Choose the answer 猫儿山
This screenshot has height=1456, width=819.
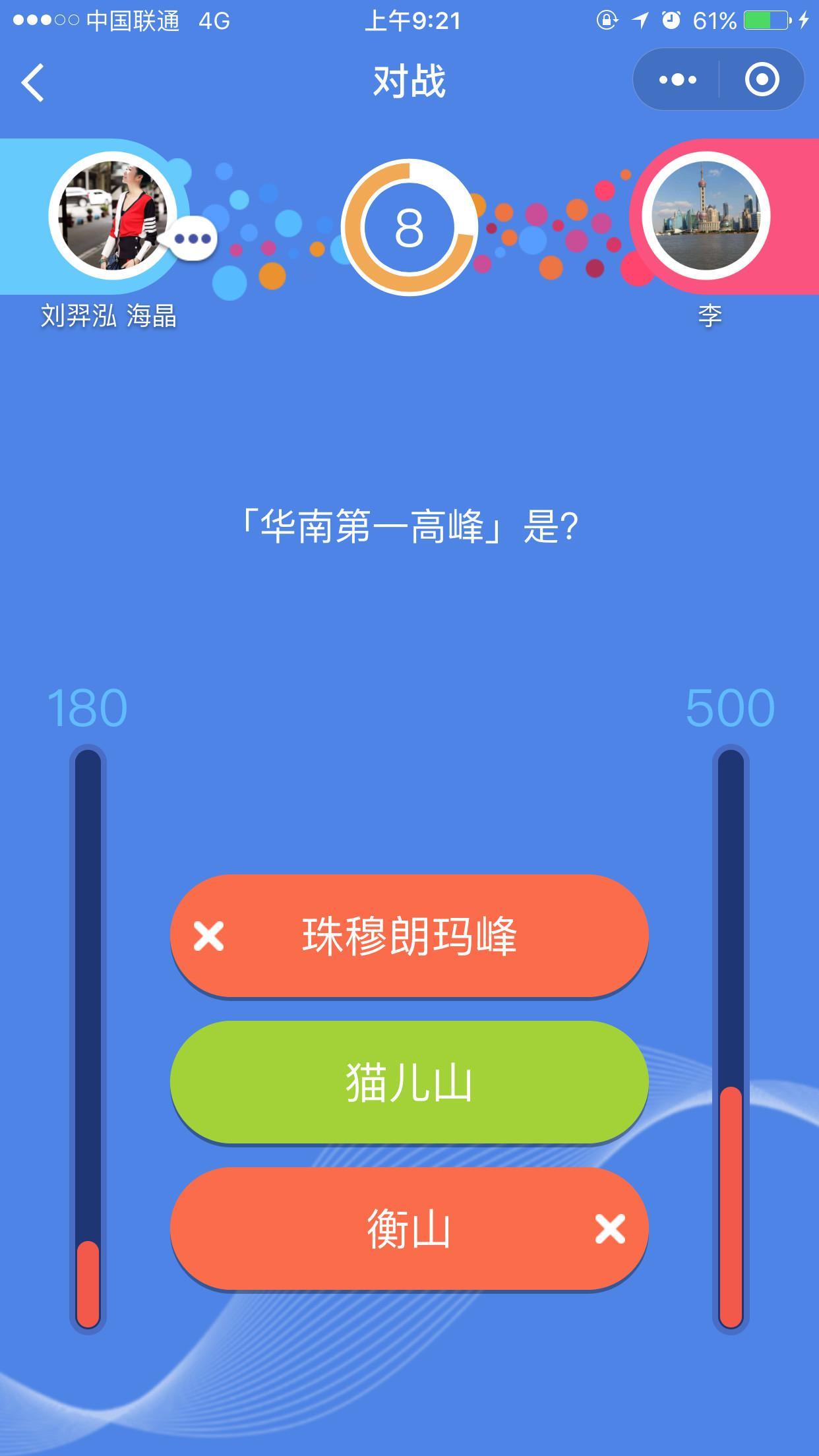click(x=409, y=1082)
